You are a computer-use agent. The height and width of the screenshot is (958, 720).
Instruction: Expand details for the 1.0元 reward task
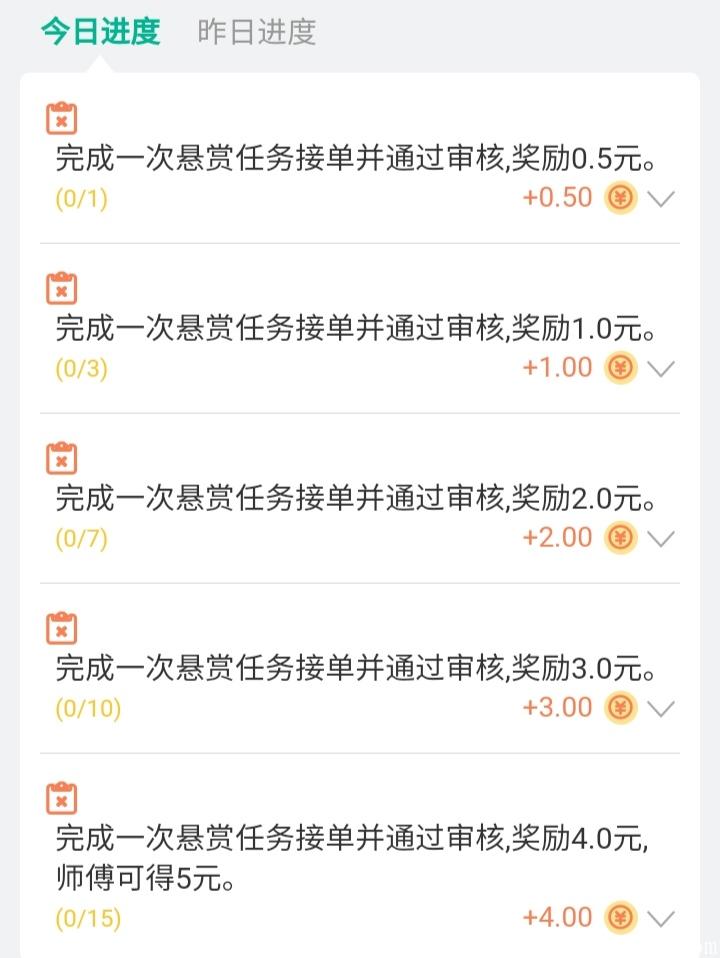pos(660,370)
